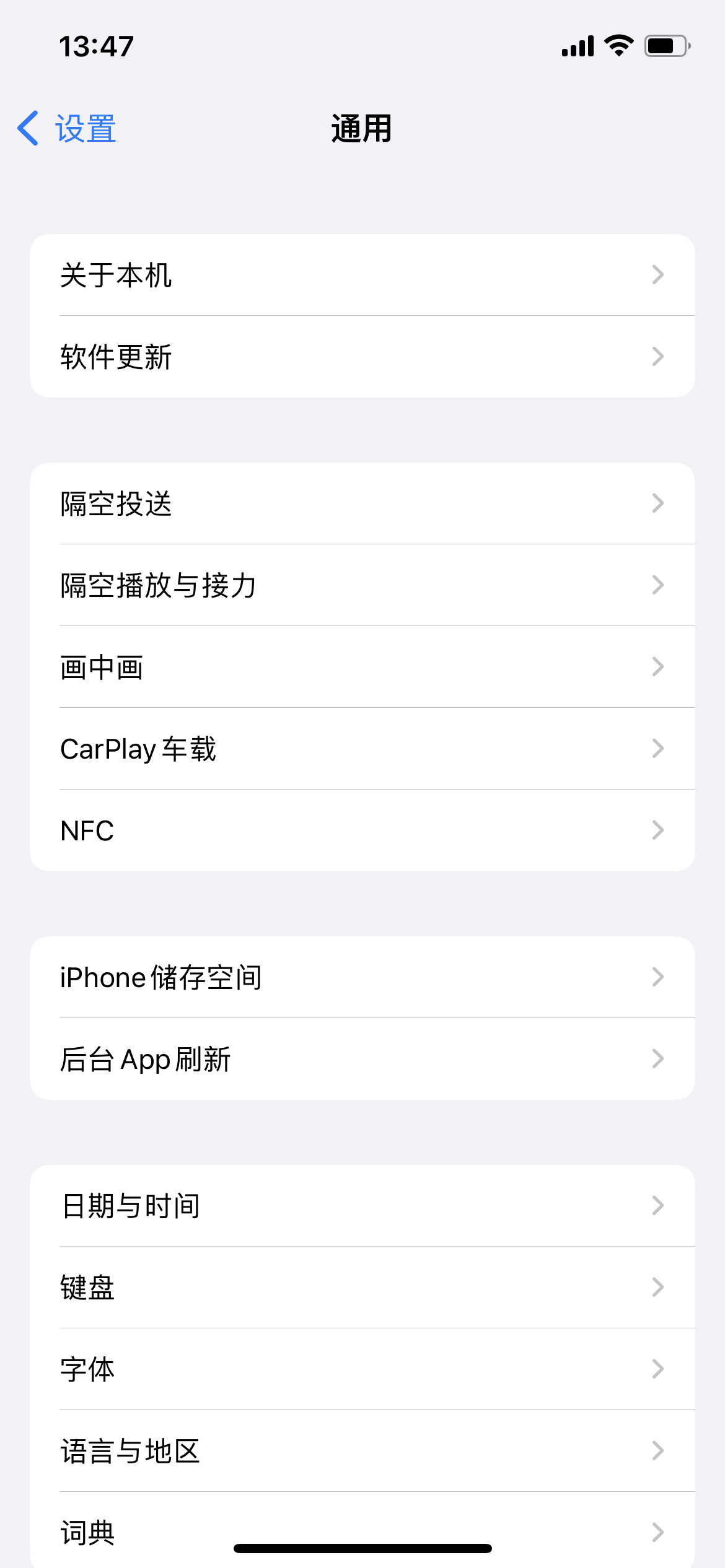View iPhone 储存空间
Image resolution: width=725 pixels, height=1568 pixels.
362,977
